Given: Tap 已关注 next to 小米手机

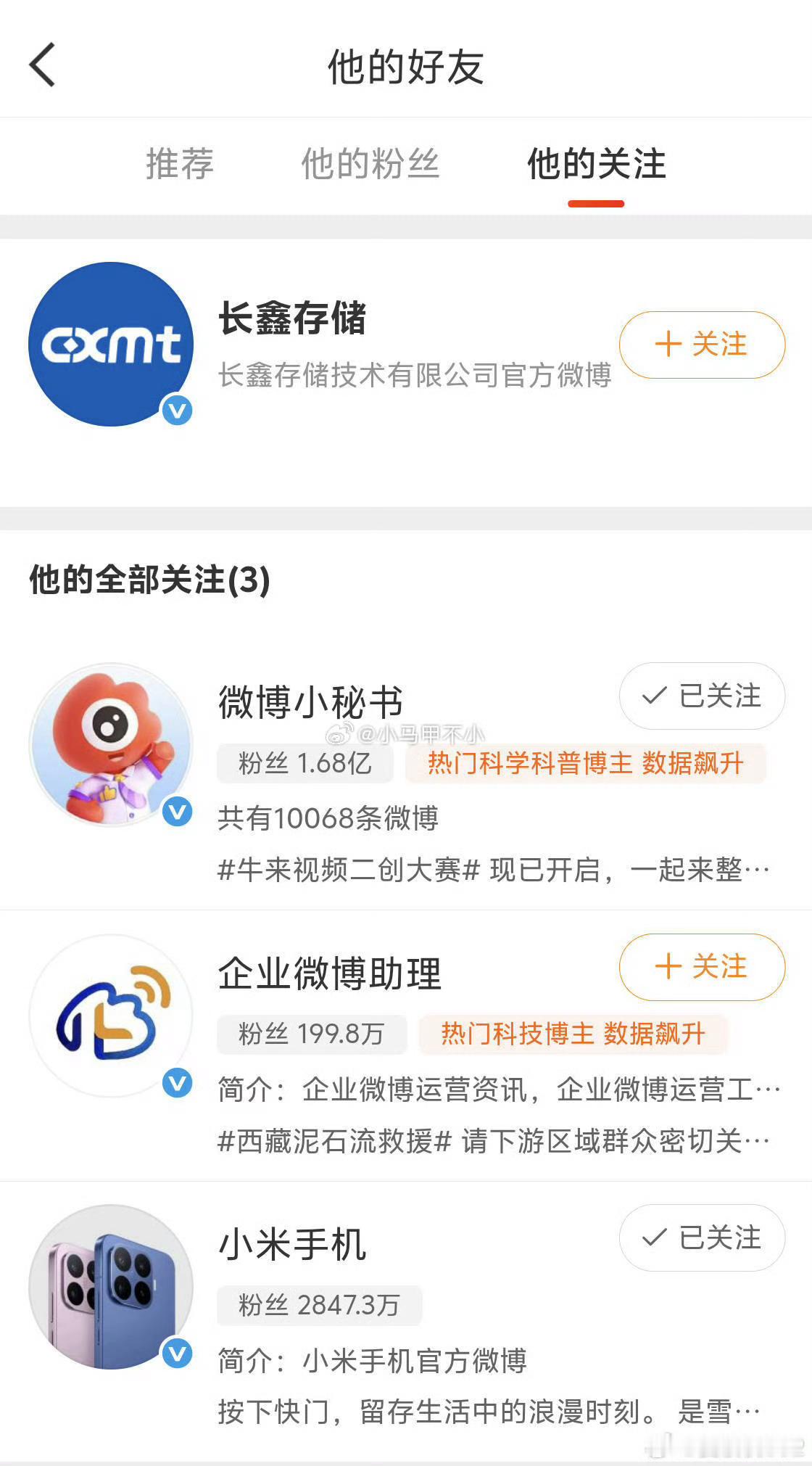Looking at the screenshot, I should [702, 1238].
